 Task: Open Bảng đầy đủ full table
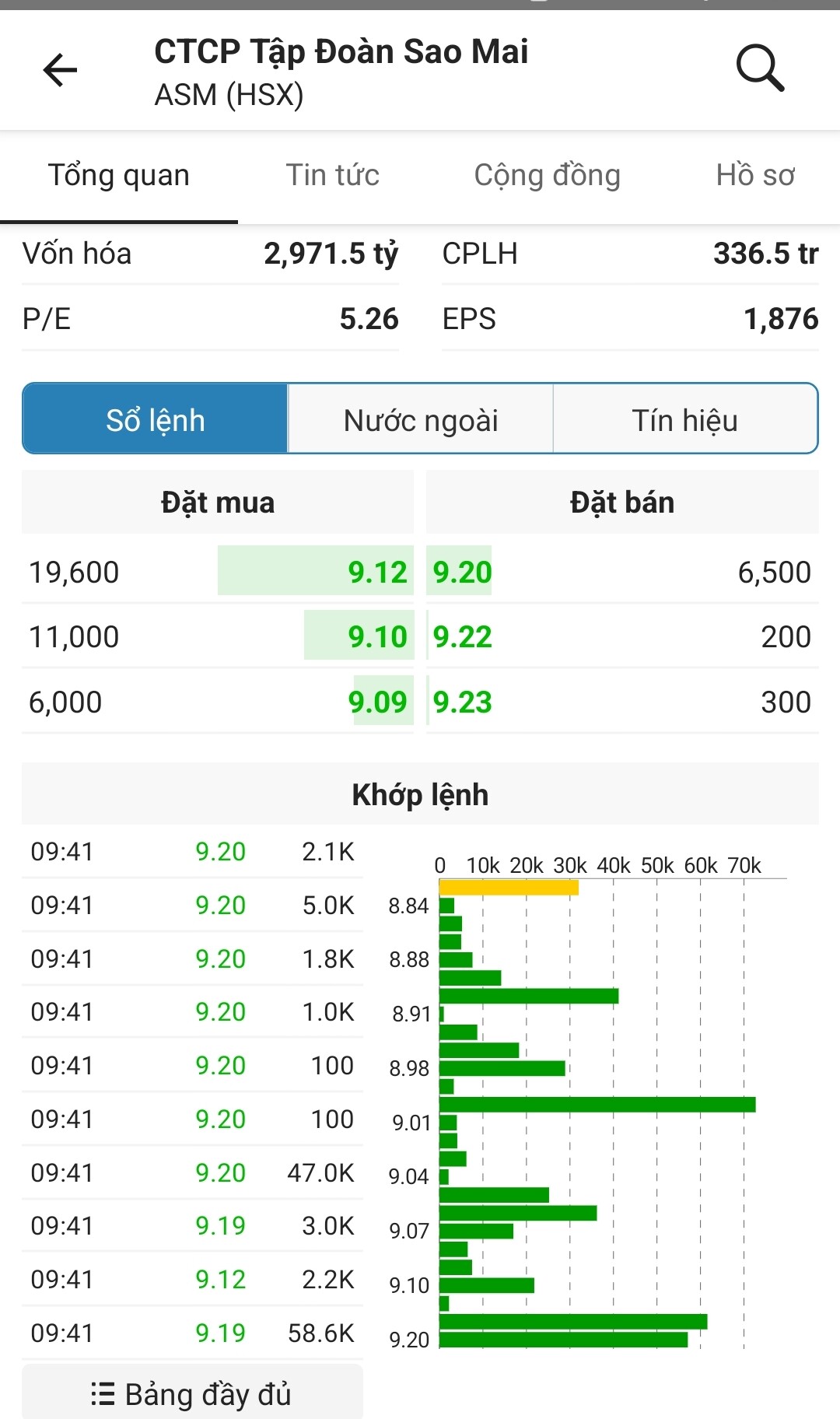point(192,1394)
